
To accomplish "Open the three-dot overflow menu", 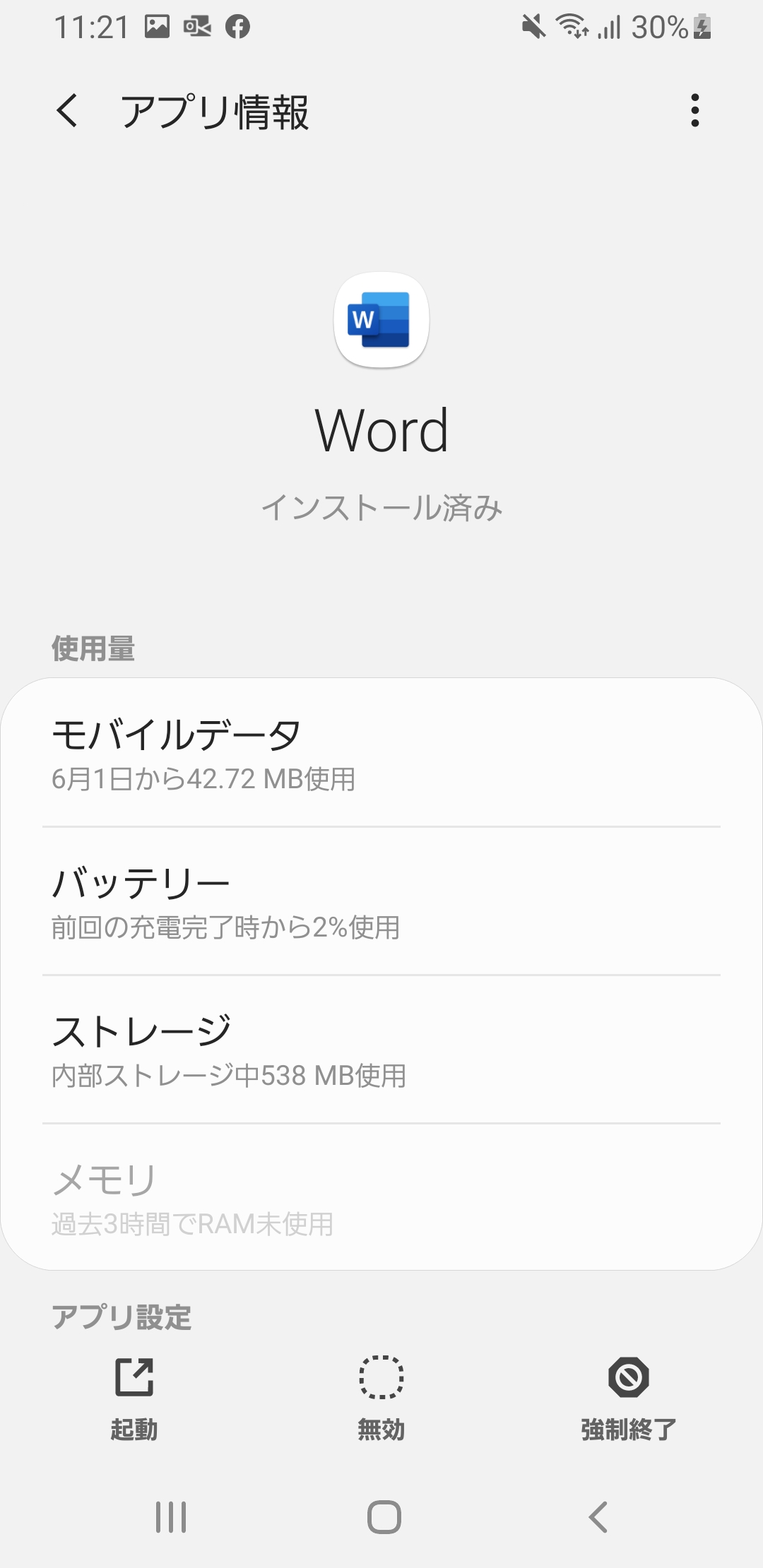I will tap(694, 111).
